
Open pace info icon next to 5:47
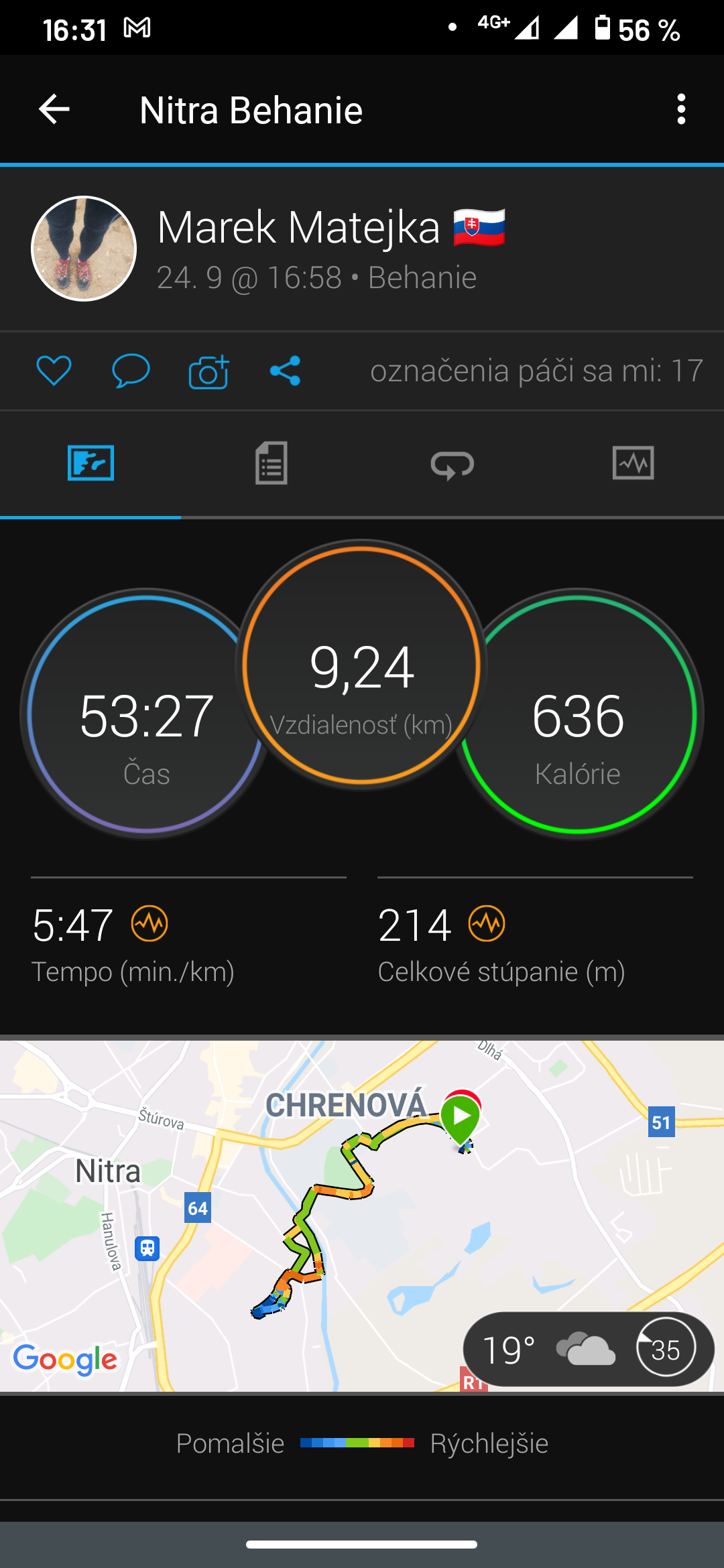pyautogui.click(x=149, y=923)
